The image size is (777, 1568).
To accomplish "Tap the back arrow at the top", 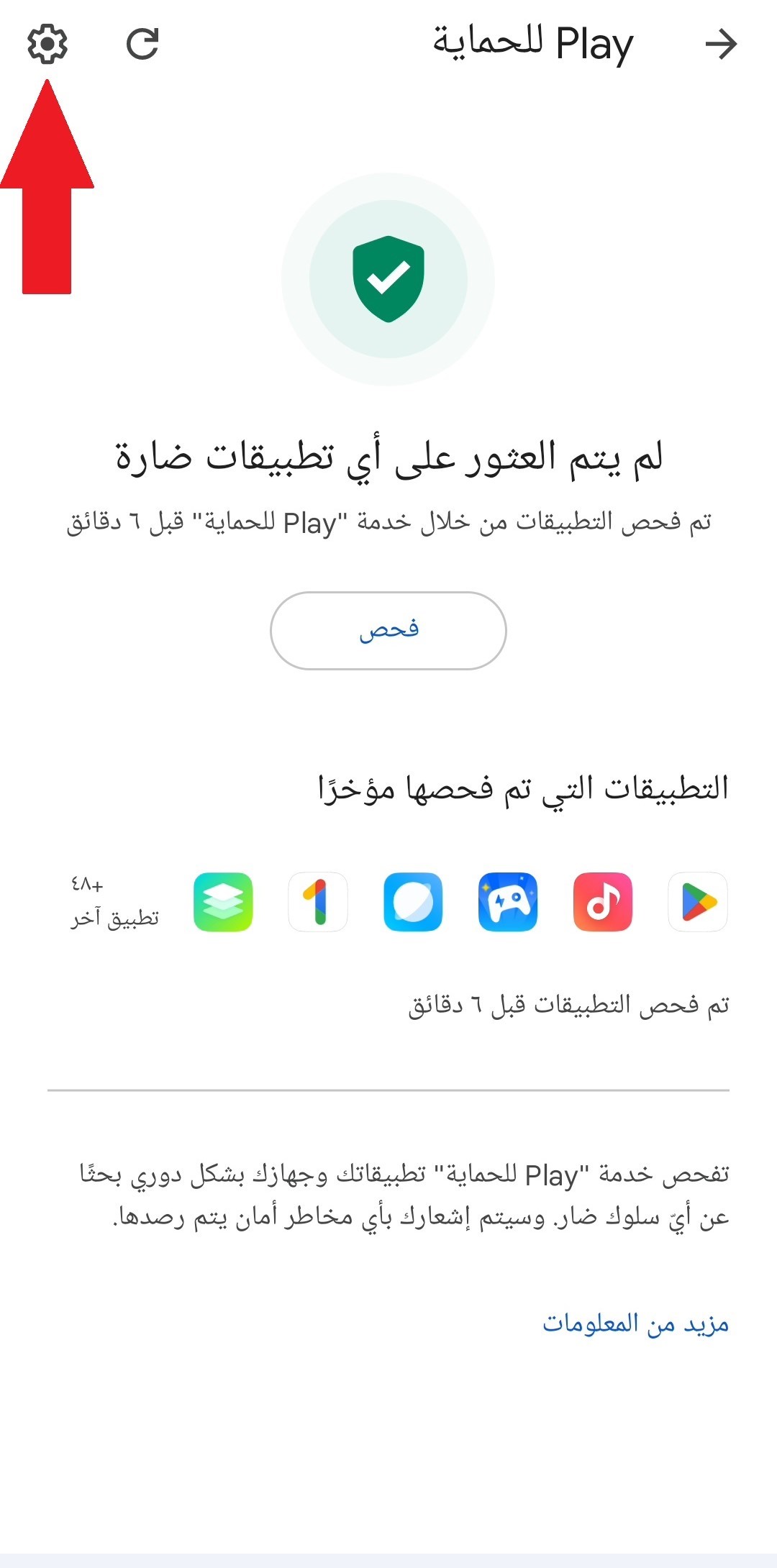I will [x=723, y=43].
